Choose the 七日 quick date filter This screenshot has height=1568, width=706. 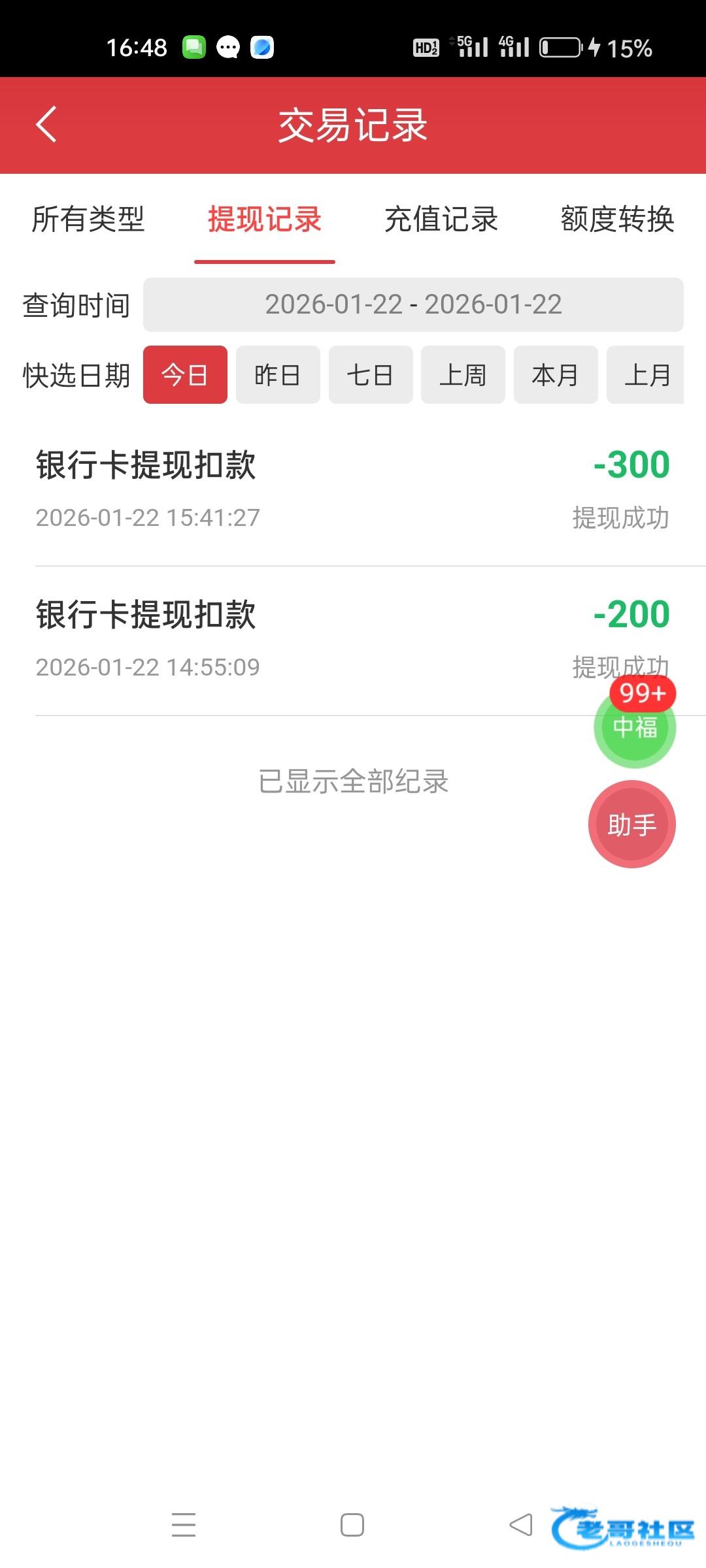370,375
